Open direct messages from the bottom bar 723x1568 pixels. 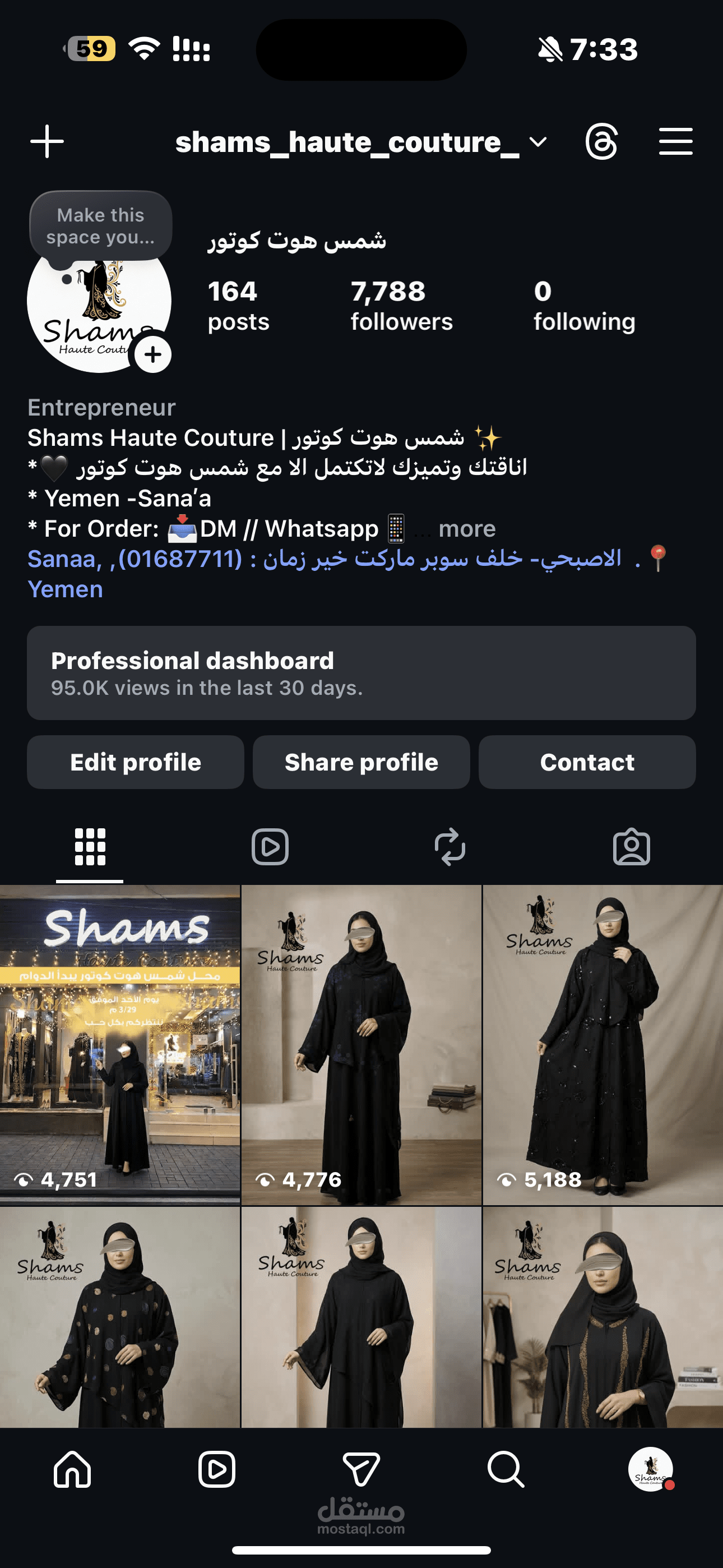point(361,1469)
